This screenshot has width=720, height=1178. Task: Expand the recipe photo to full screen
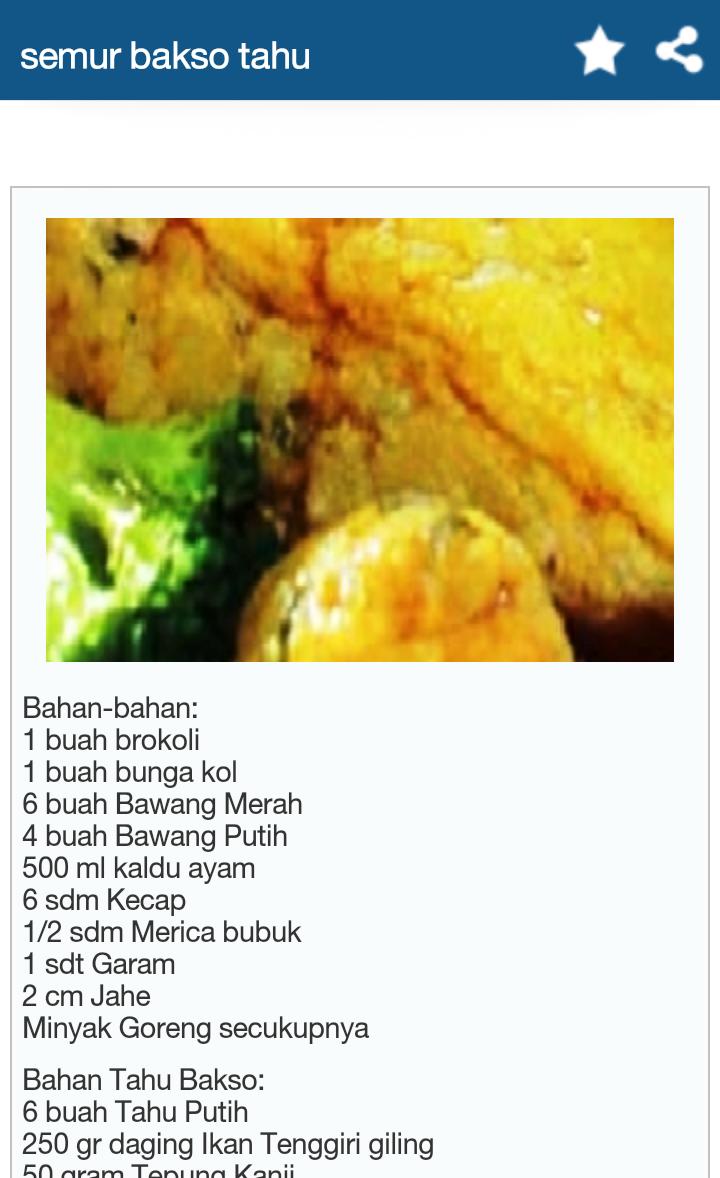coord(360,438)
